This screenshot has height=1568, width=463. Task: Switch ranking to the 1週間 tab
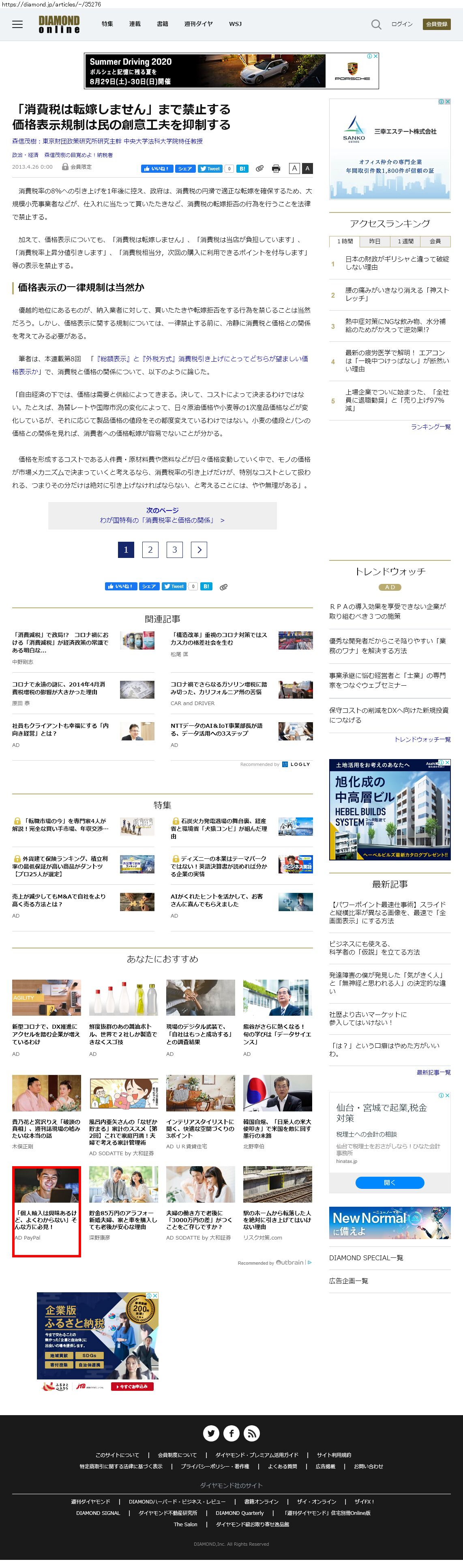click(x=405, y=242)
